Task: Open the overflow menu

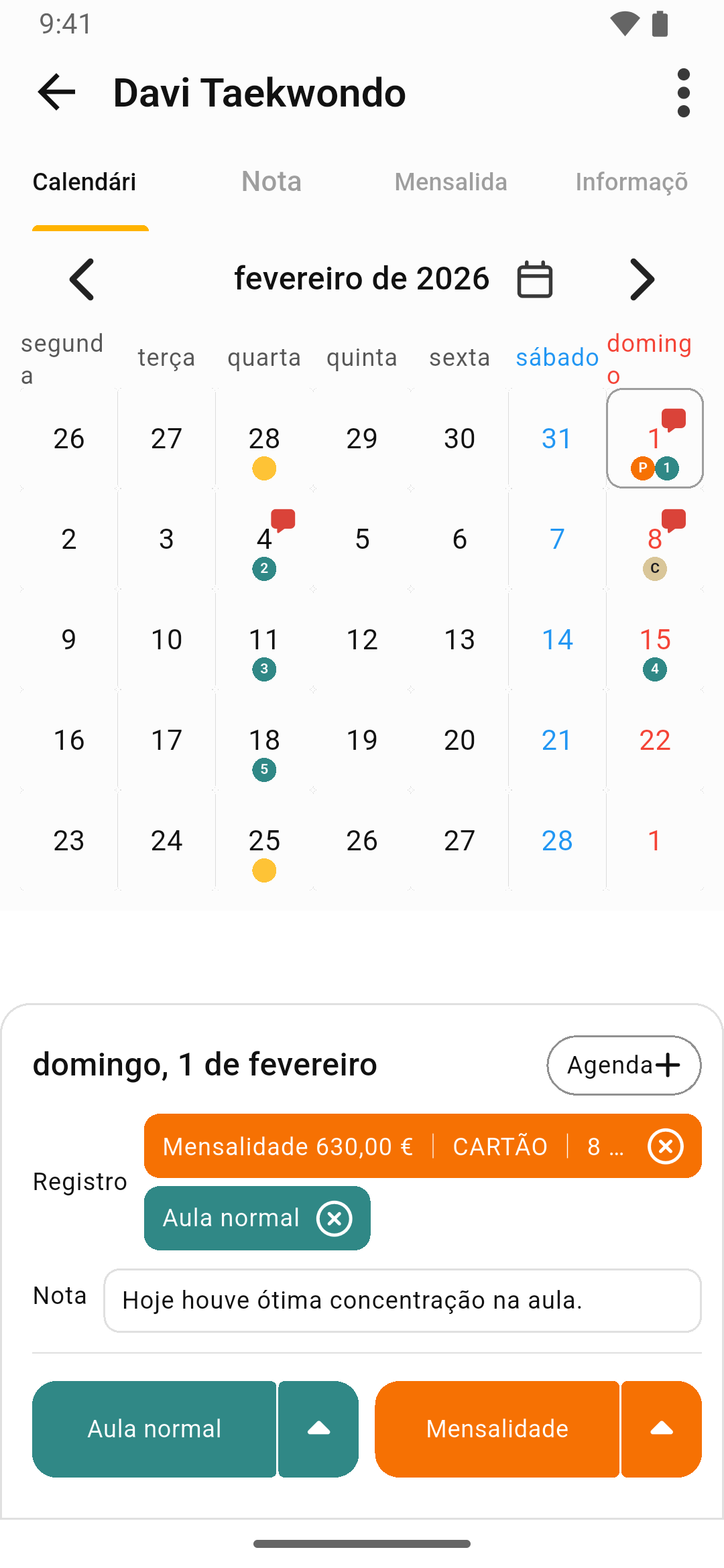Action: 683,92
